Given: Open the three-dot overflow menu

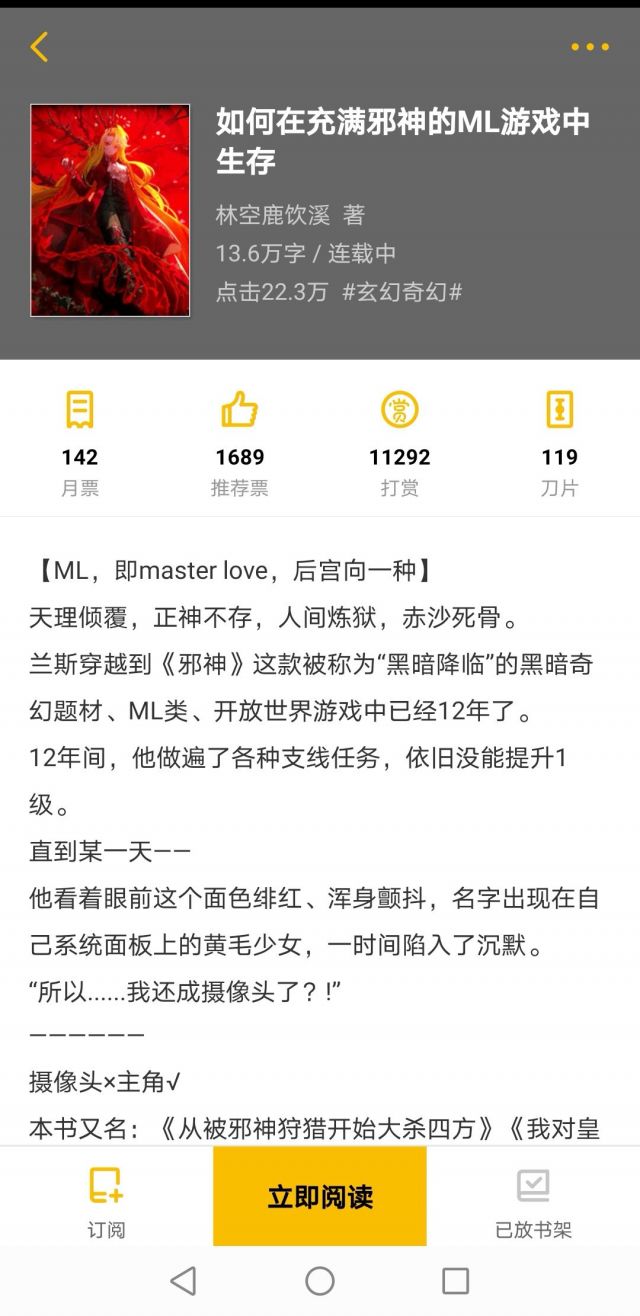Looking at the screenshot, I should (590, 47).
